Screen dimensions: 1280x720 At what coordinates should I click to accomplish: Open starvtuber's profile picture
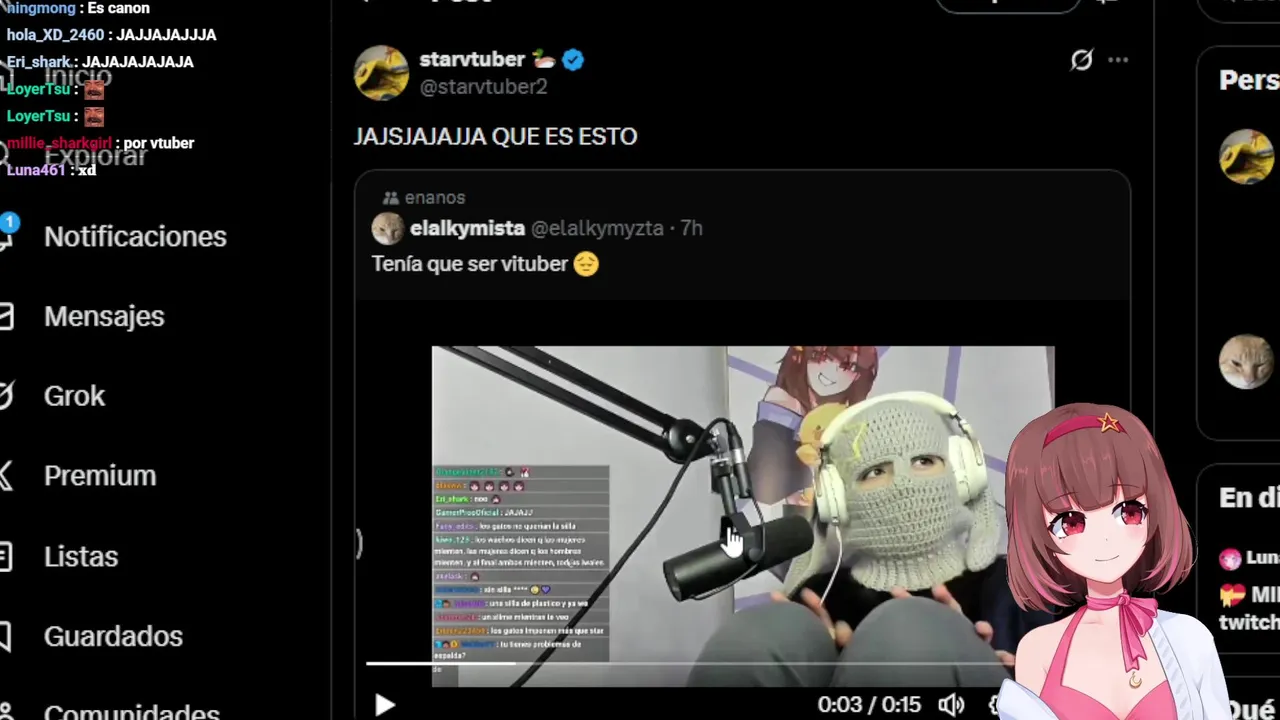tap(381, 72)
